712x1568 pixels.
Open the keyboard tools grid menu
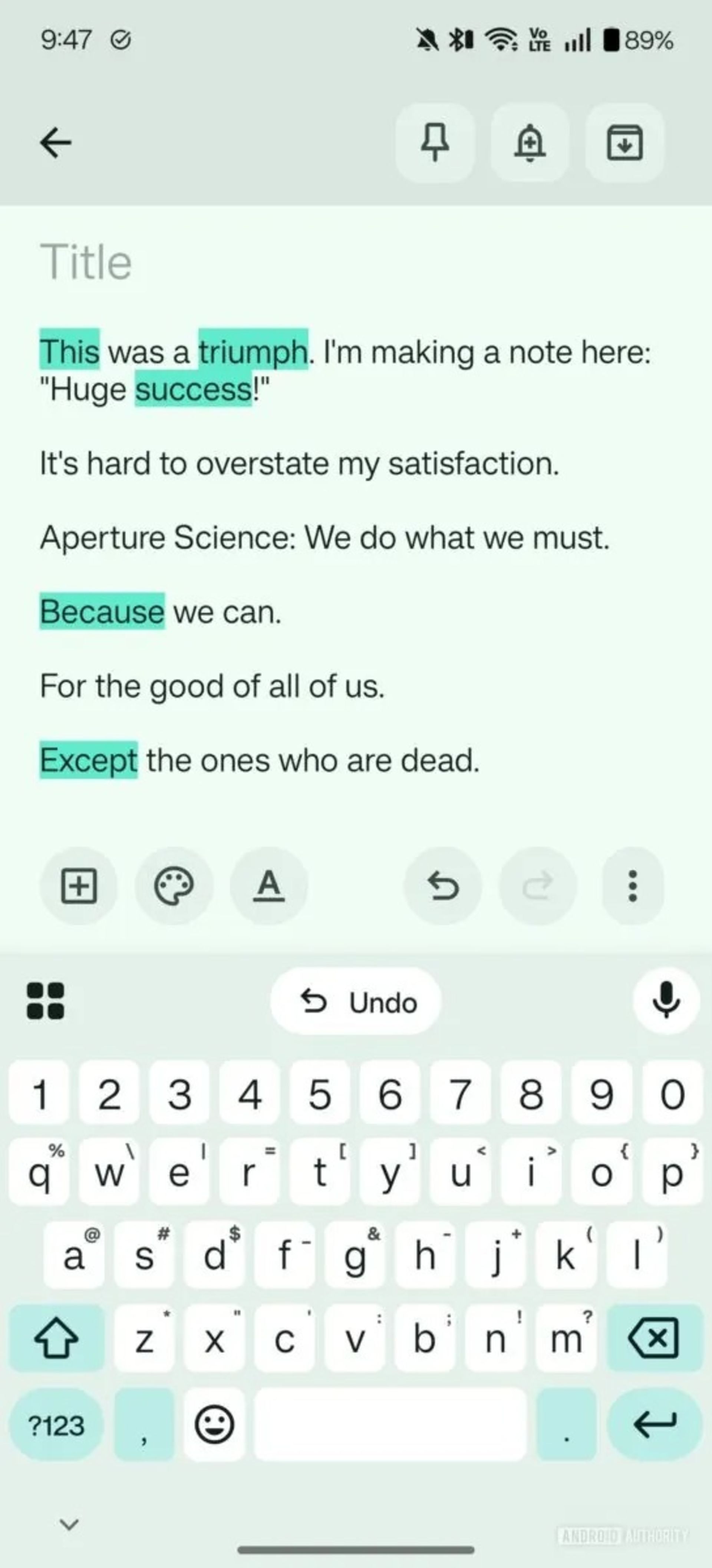click(x=46, y=1001)
